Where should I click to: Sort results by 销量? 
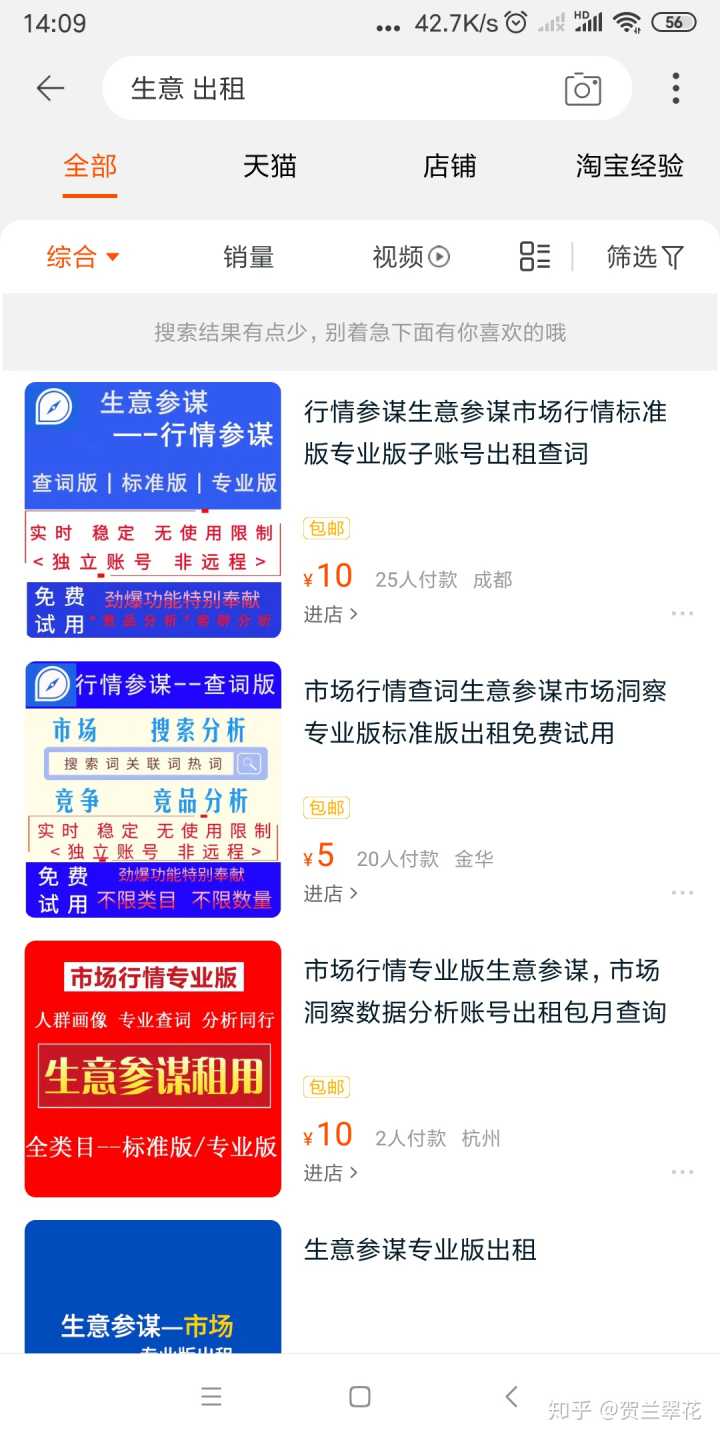[x=248, y=257]
